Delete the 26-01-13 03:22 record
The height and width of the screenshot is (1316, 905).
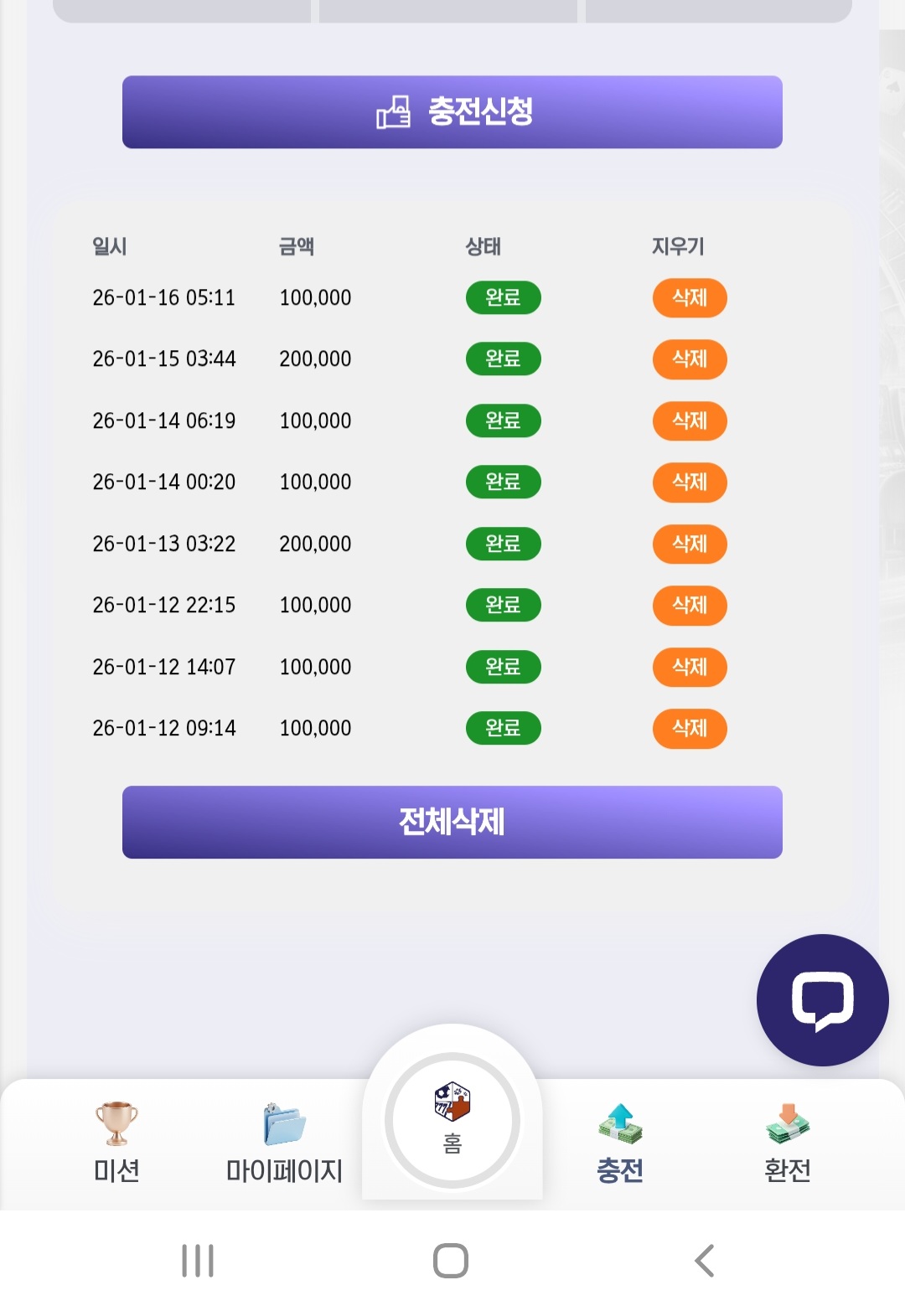[689, 544]
